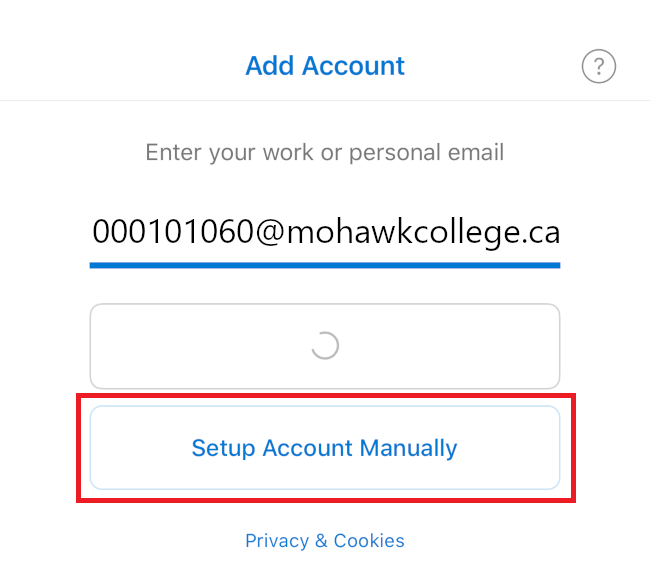
Task: Choose Setup Account Manually
Action: pyautogui.click(x=325, y=448)
